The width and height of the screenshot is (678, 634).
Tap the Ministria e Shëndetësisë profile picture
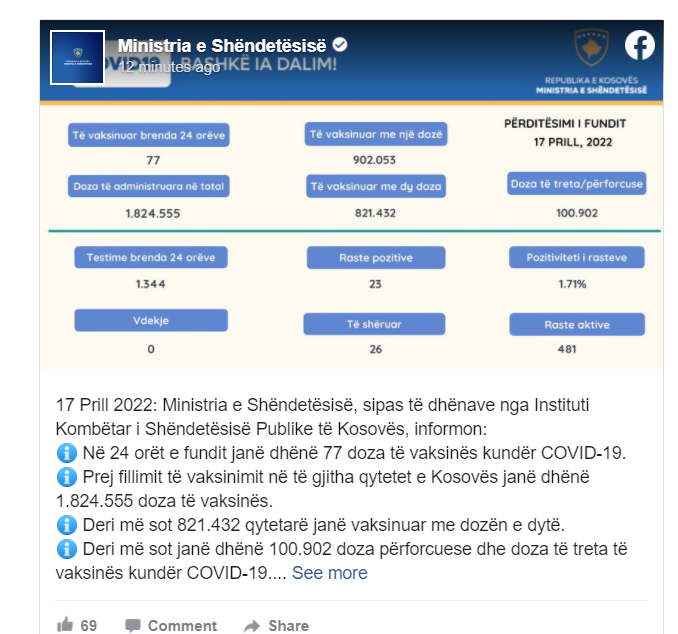(x=77, y=58)
